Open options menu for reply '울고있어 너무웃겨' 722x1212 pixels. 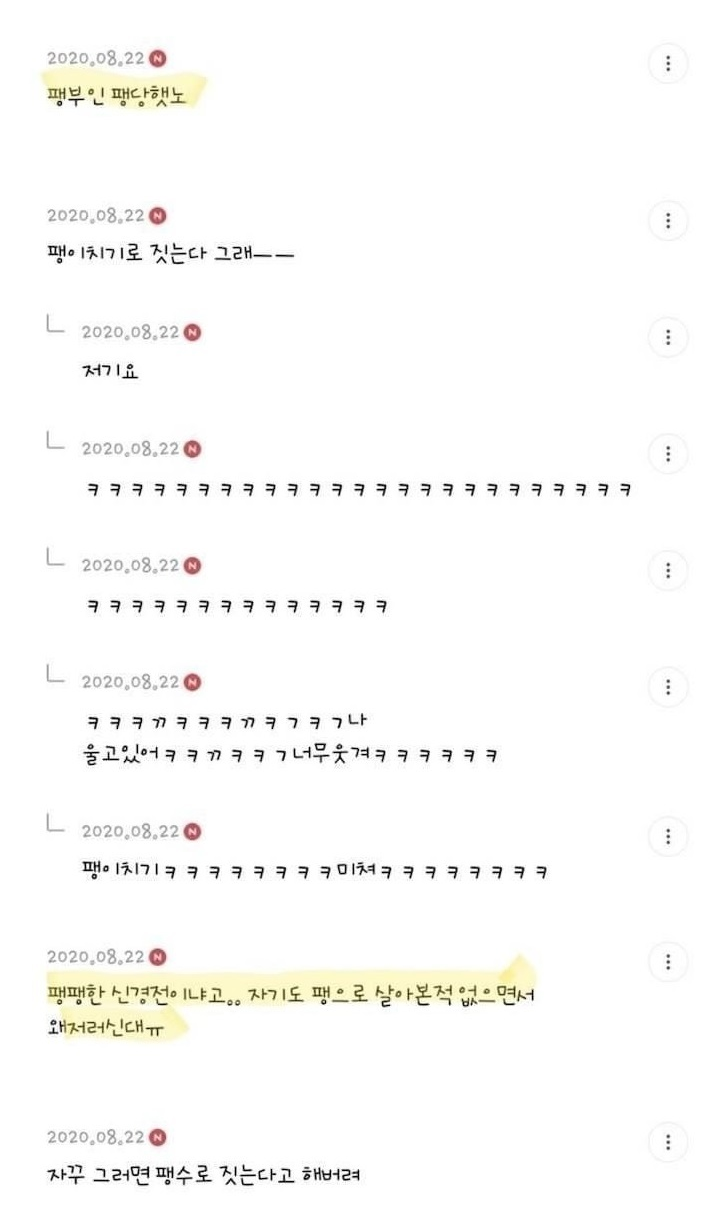pyautogui.click(x=667, y=687)
